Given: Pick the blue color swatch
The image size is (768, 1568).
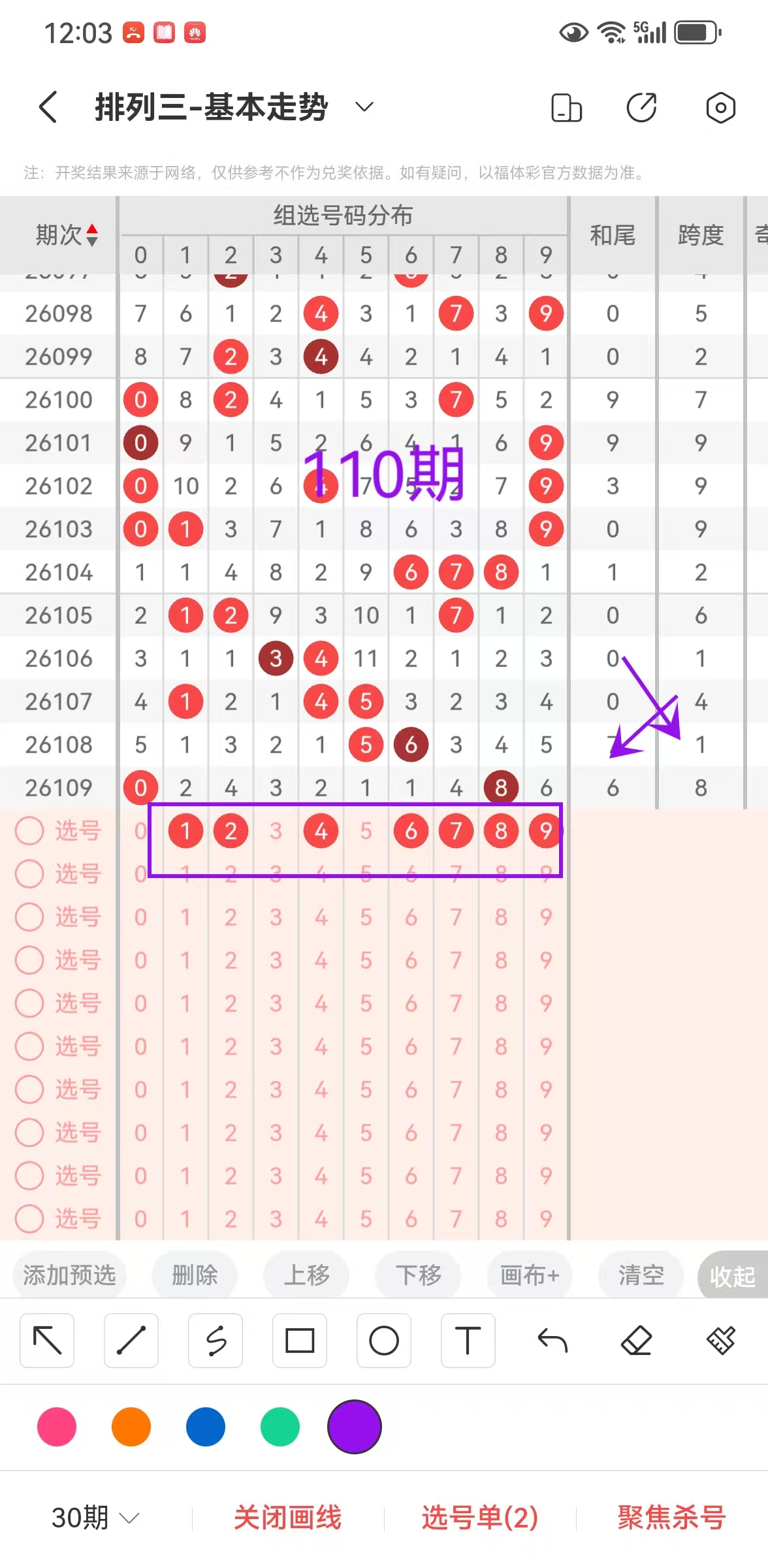Looking at the screenshot, I should [206, 1427].
